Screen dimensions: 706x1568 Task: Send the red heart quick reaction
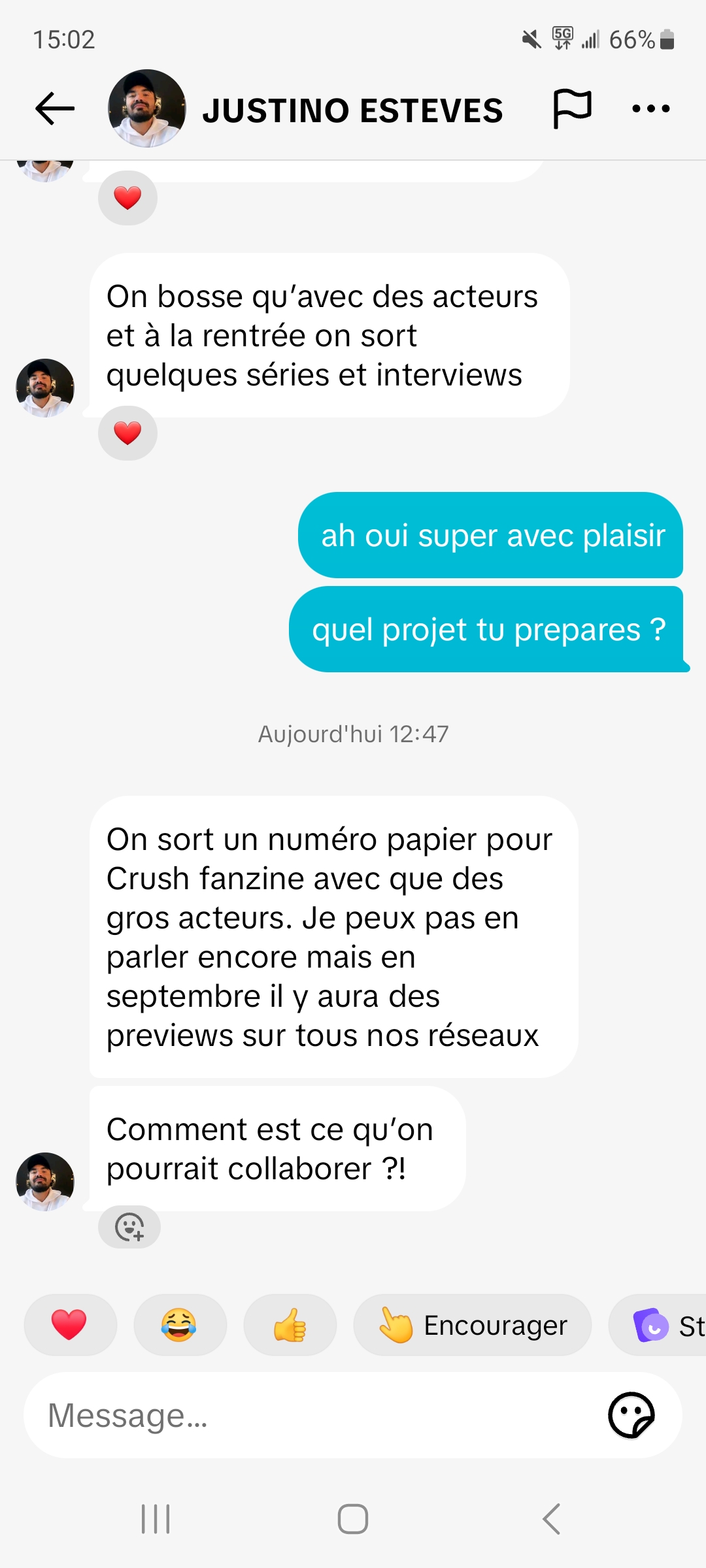(x=70, y=1325)
